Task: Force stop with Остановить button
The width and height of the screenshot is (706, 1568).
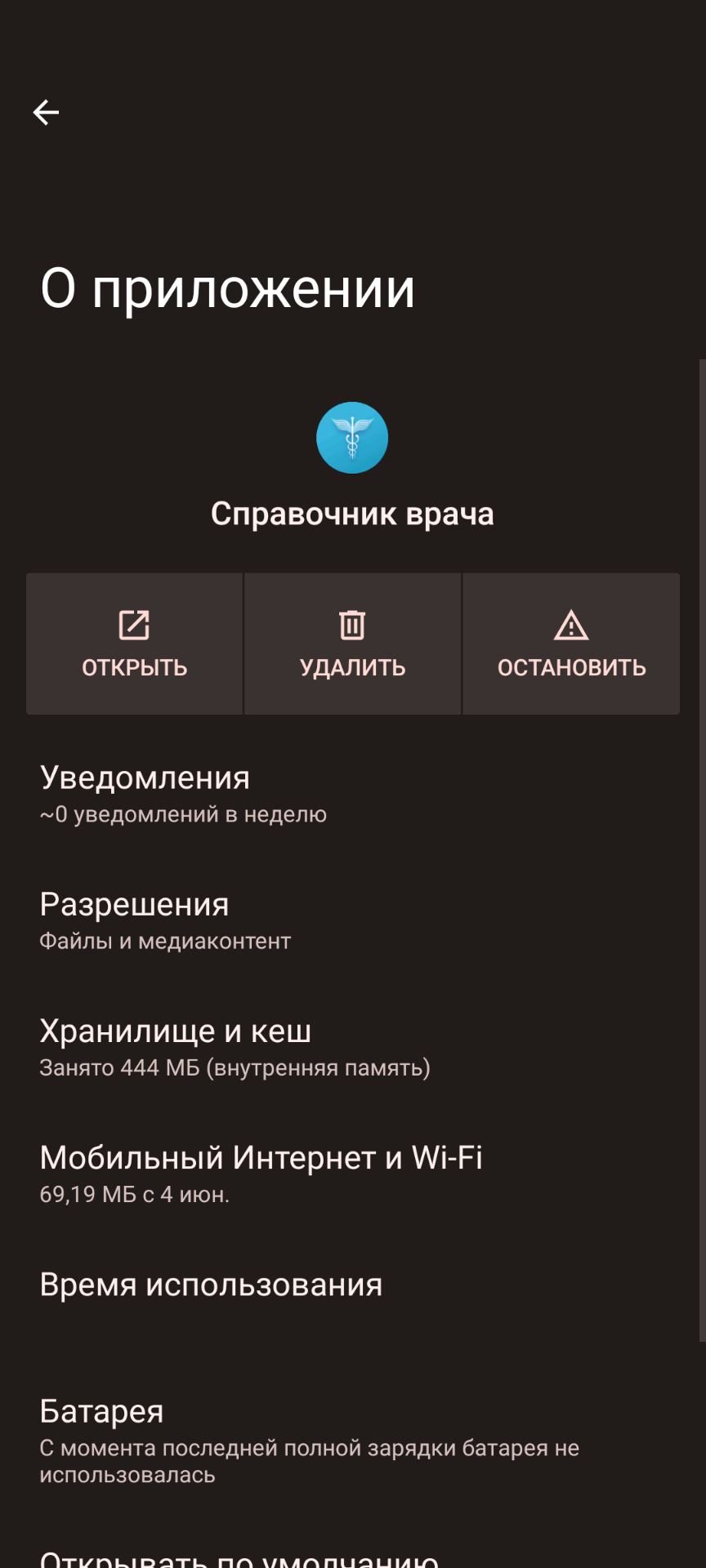Action: click(x=571, y=644)
